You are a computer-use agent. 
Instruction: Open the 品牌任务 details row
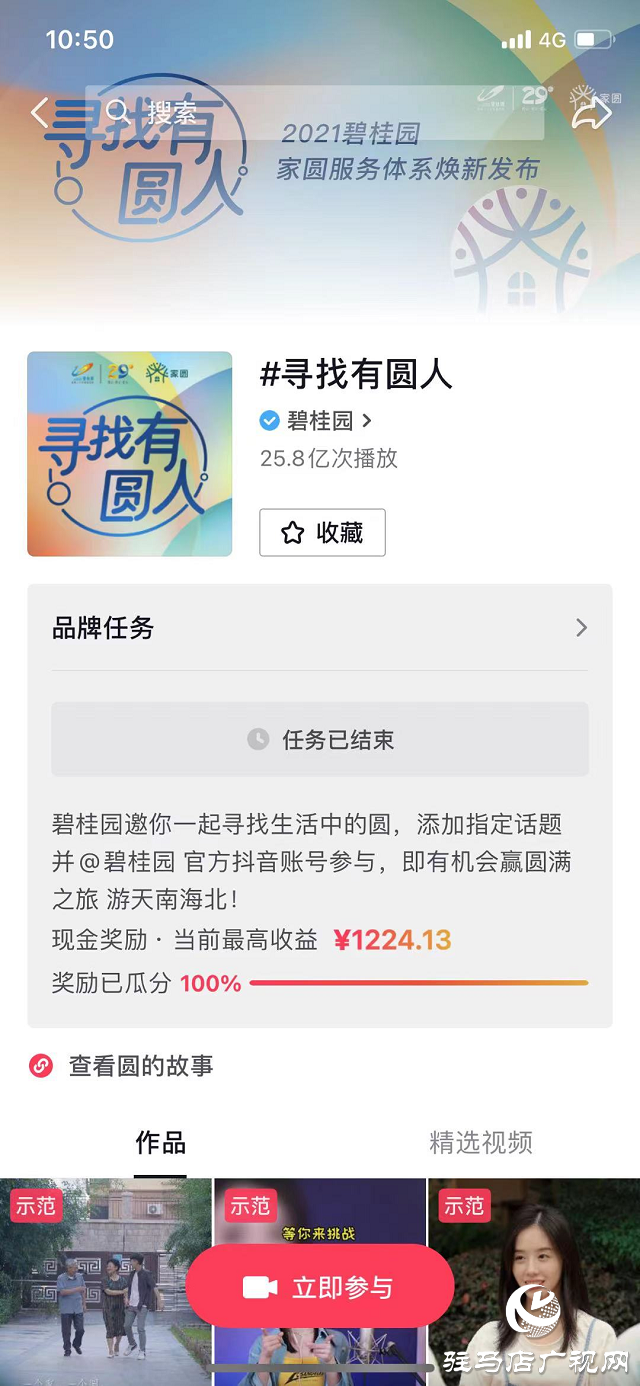click(x=320, y=628)
